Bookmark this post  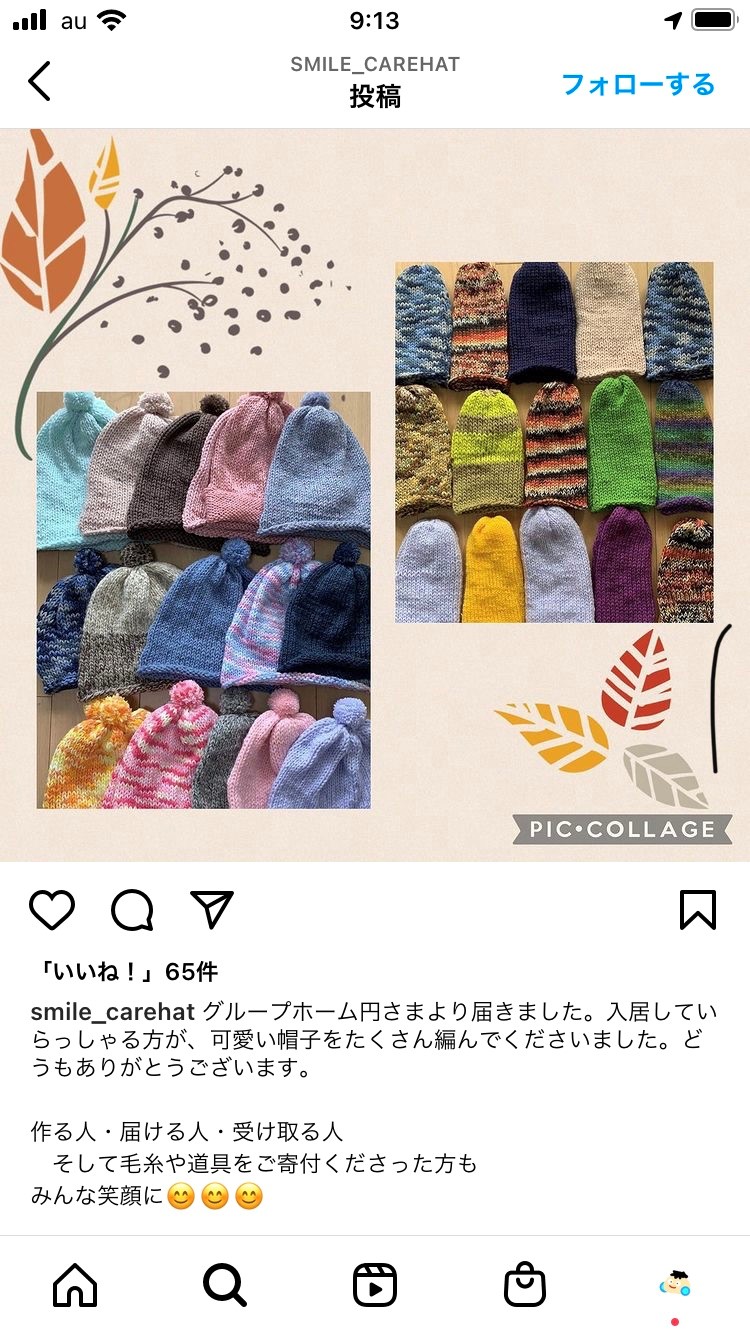tap(697, 910)
